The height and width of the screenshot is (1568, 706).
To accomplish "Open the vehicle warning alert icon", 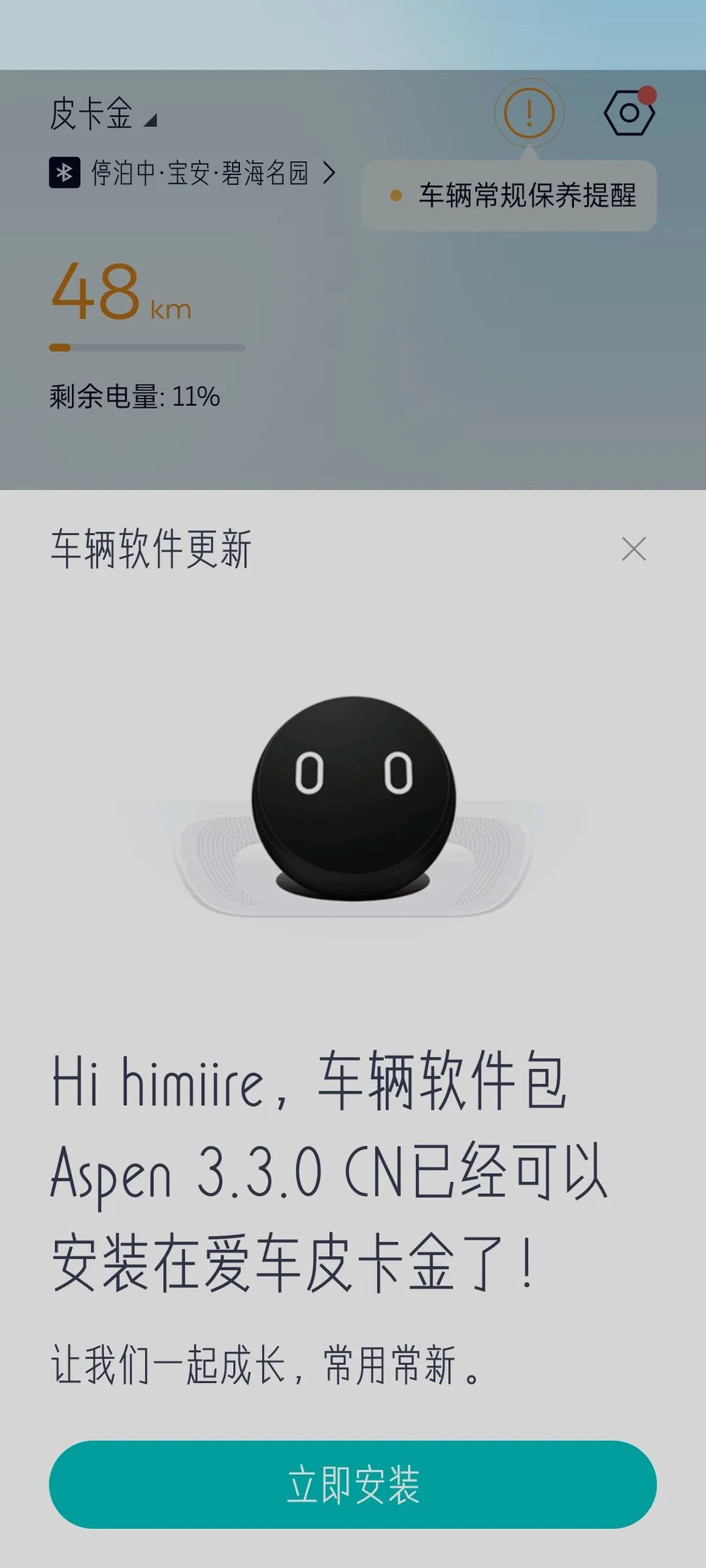I will coord(529,113).
